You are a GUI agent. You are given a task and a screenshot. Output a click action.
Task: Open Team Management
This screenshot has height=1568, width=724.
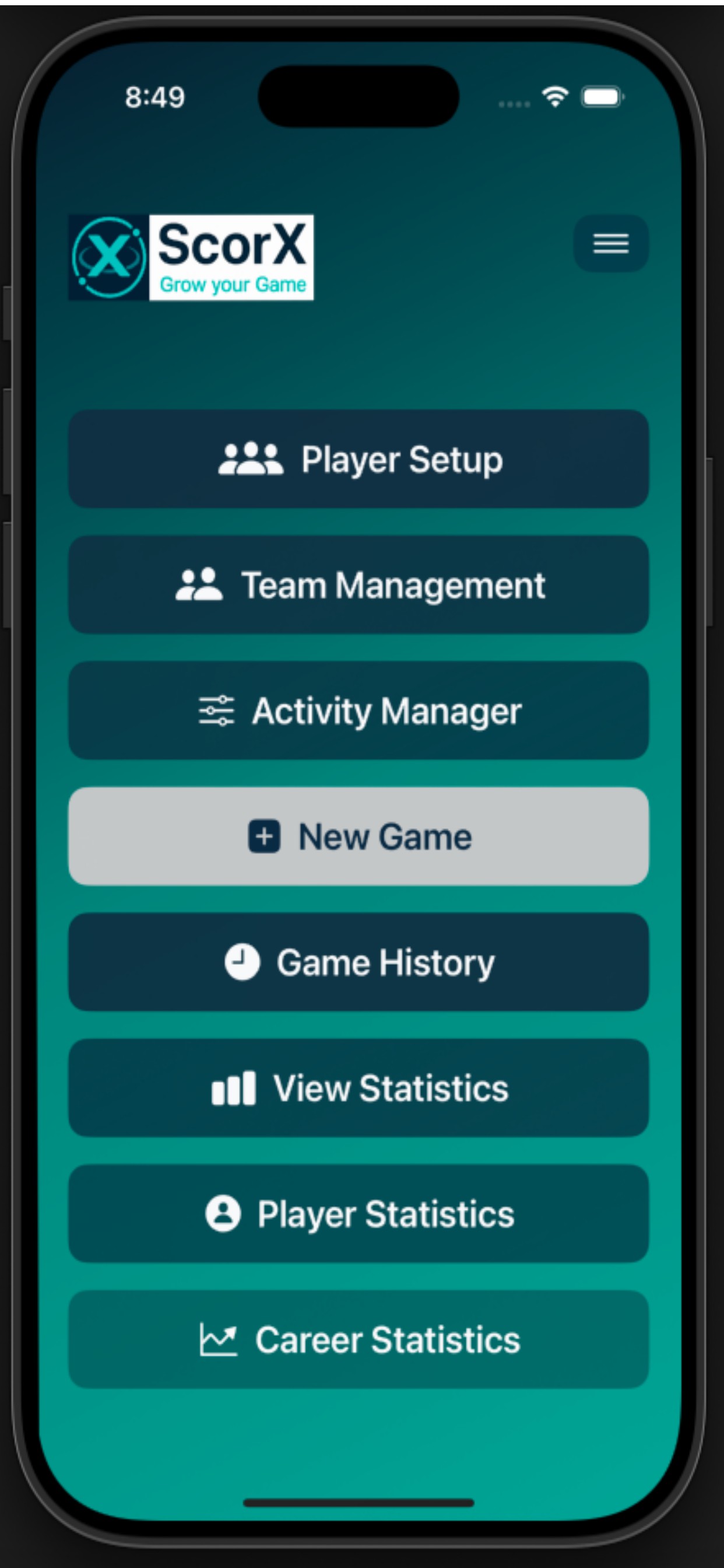click(x=360, y=585)
